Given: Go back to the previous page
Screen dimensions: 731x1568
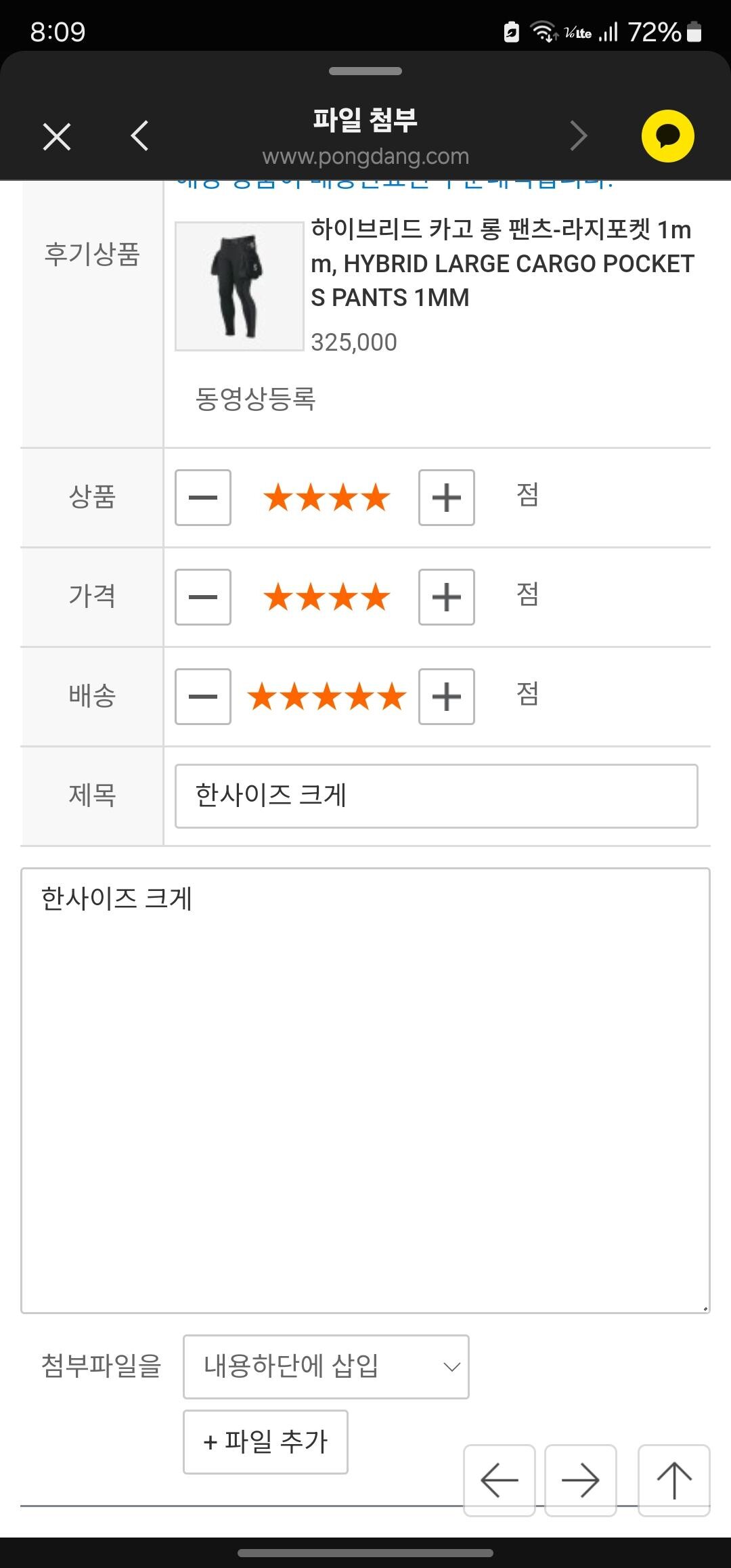Looking at the screenshot, I should click(140, 136).
